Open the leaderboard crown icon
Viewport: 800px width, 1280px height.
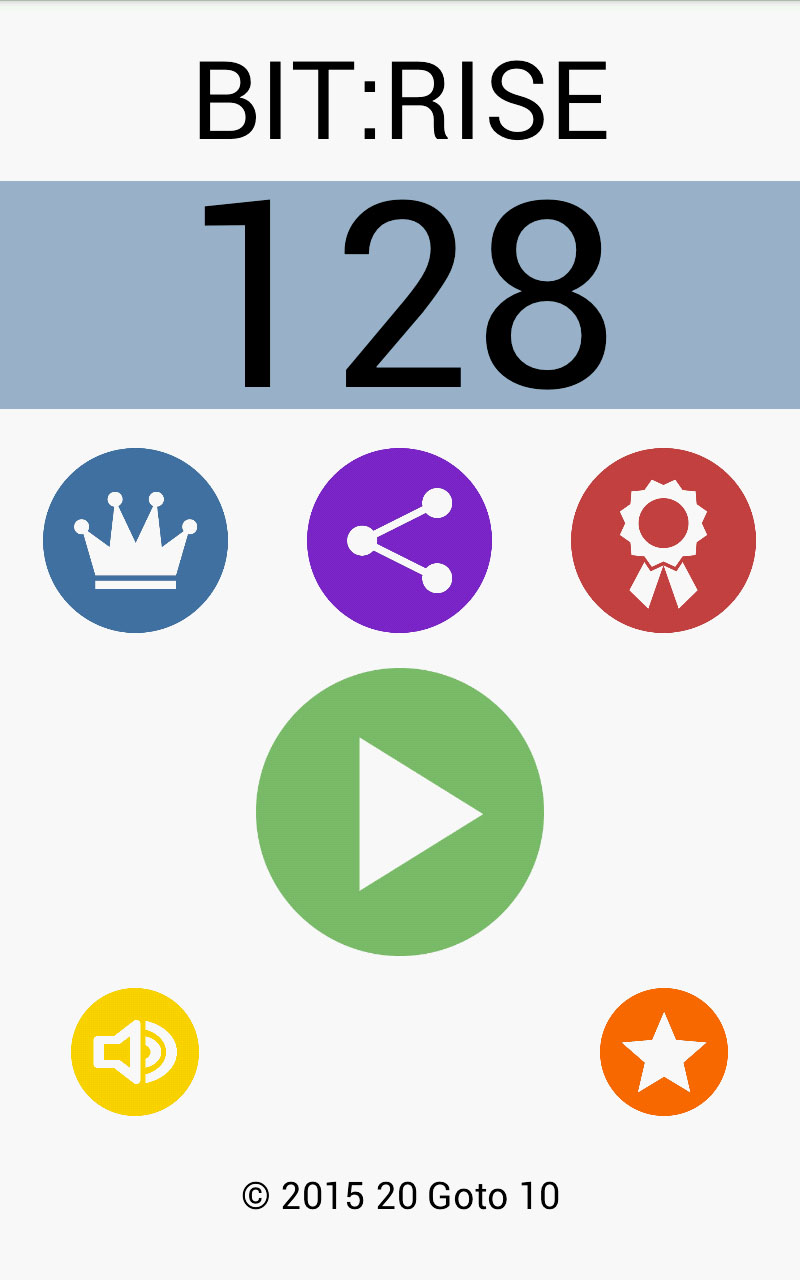pyautogui.click(x=135, y=540)
